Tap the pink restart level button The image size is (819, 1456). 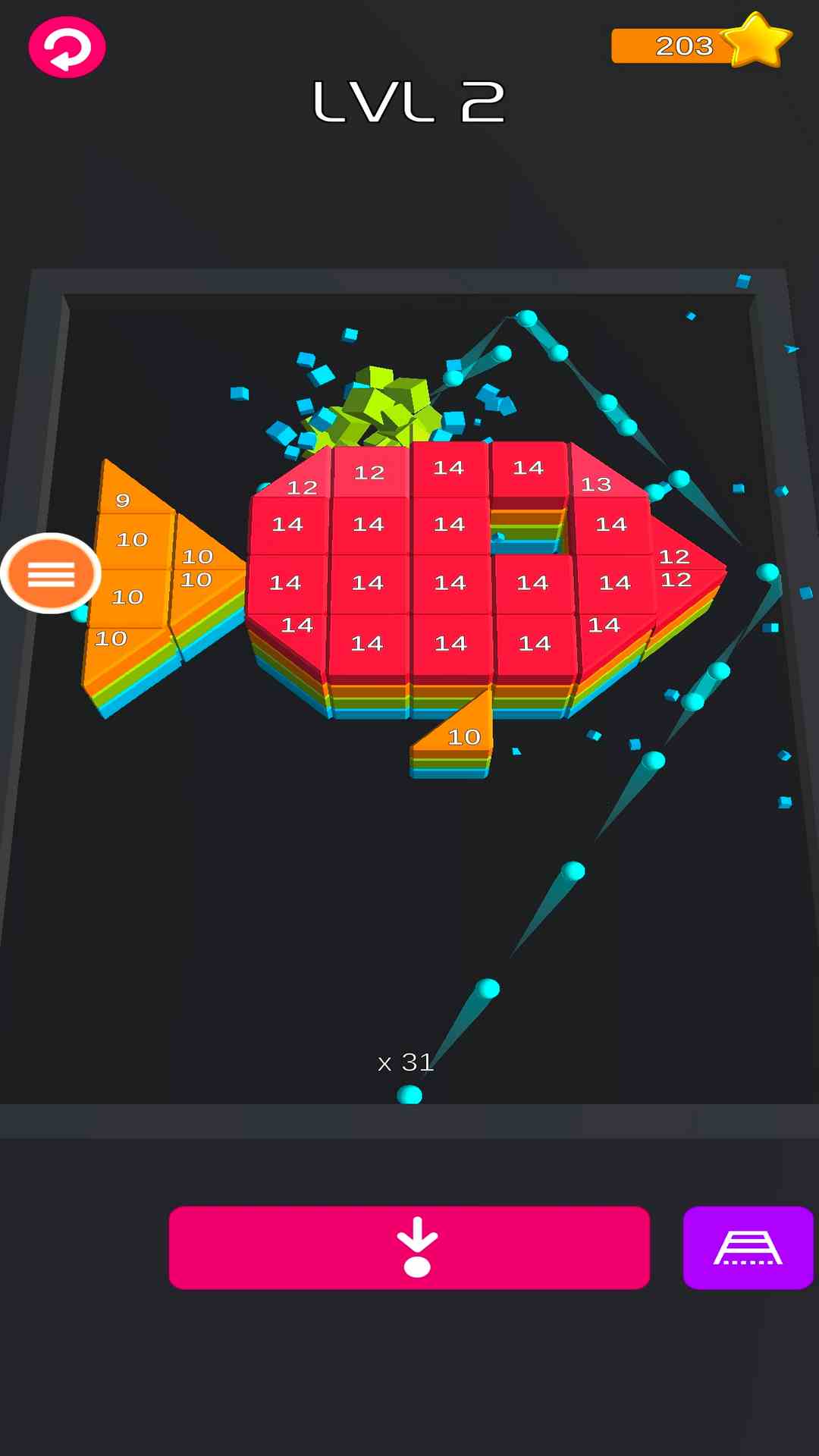67,47
